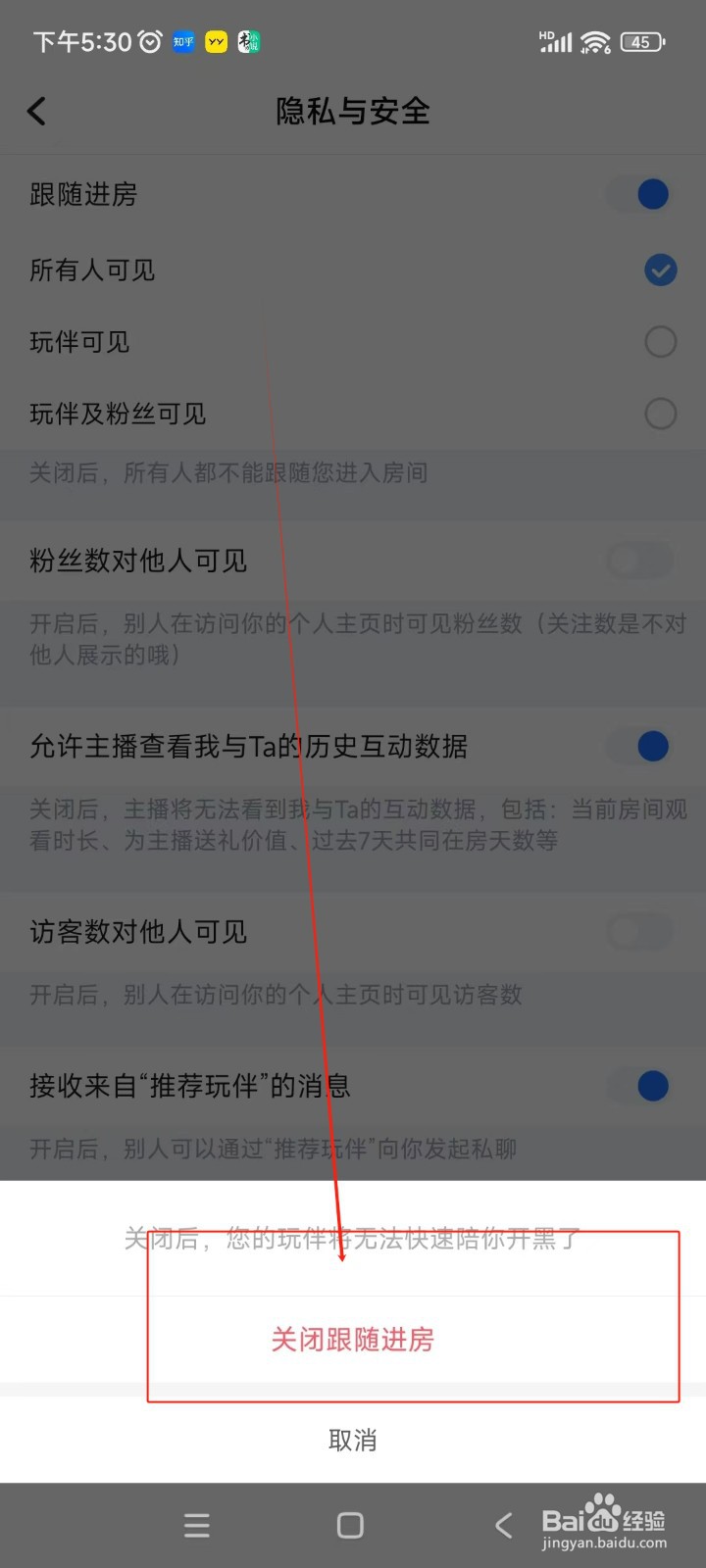
Task: Open the alarm clock icon in status bar
Action: [x=147, y=39]
